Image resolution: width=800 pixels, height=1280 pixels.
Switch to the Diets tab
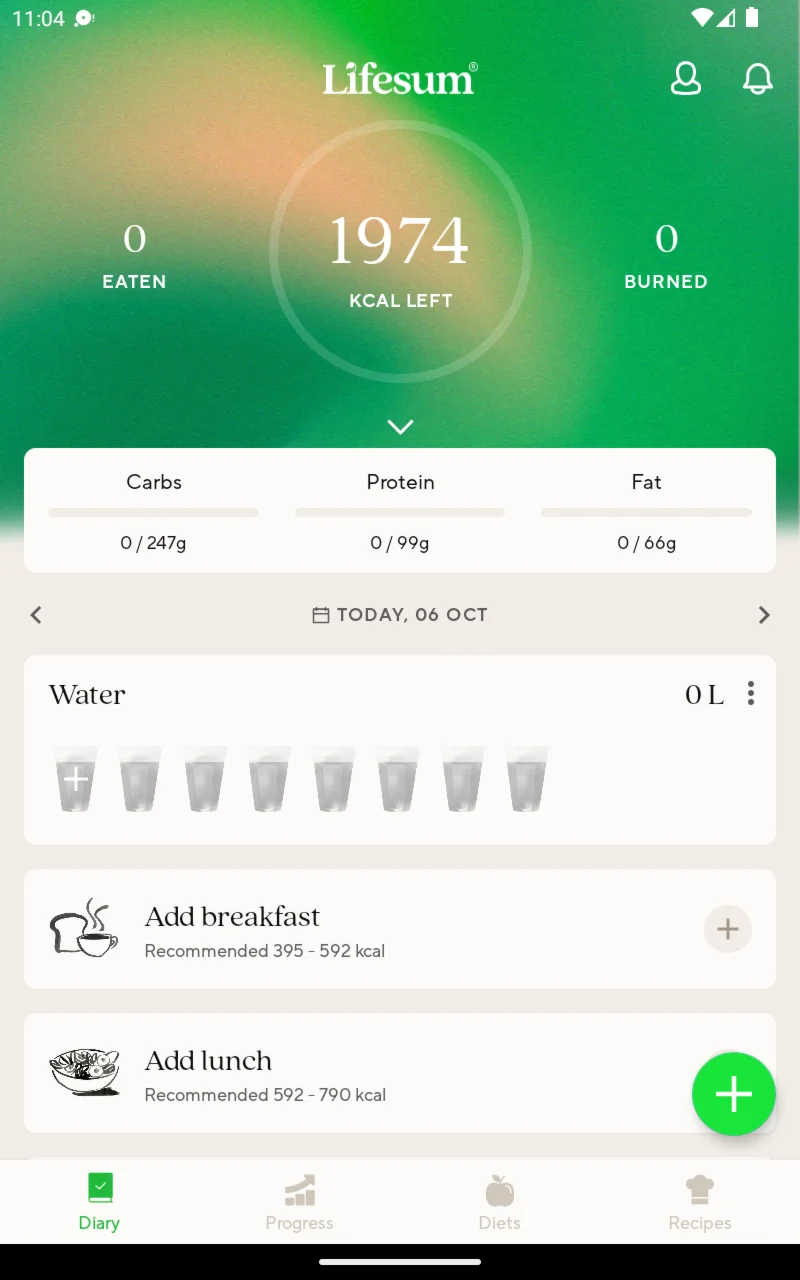click(499, 1203)
